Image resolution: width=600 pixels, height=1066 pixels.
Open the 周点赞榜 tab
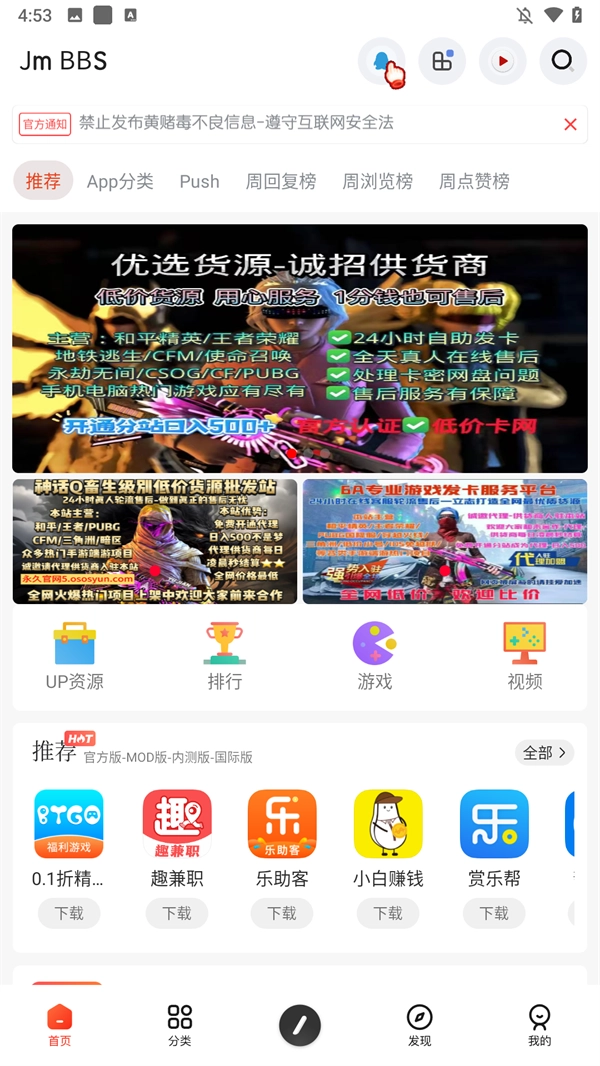(474, 181)
